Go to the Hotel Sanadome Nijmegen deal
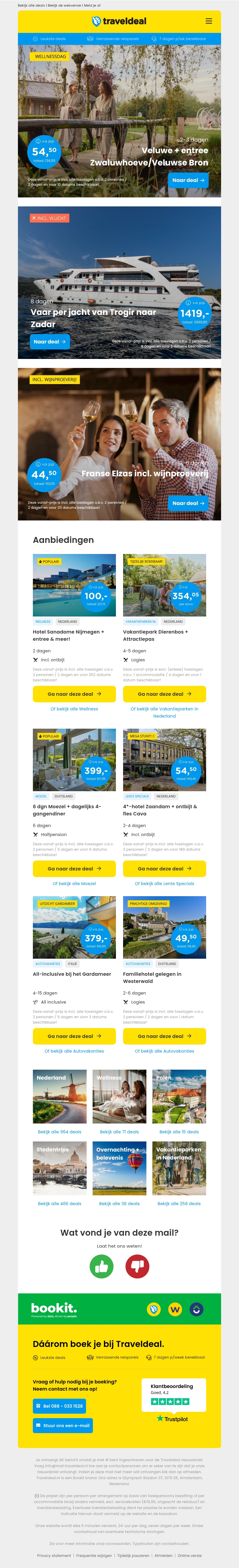Image resolution: width=239 pixels, height=1568 pixels. tap(74, 694)
